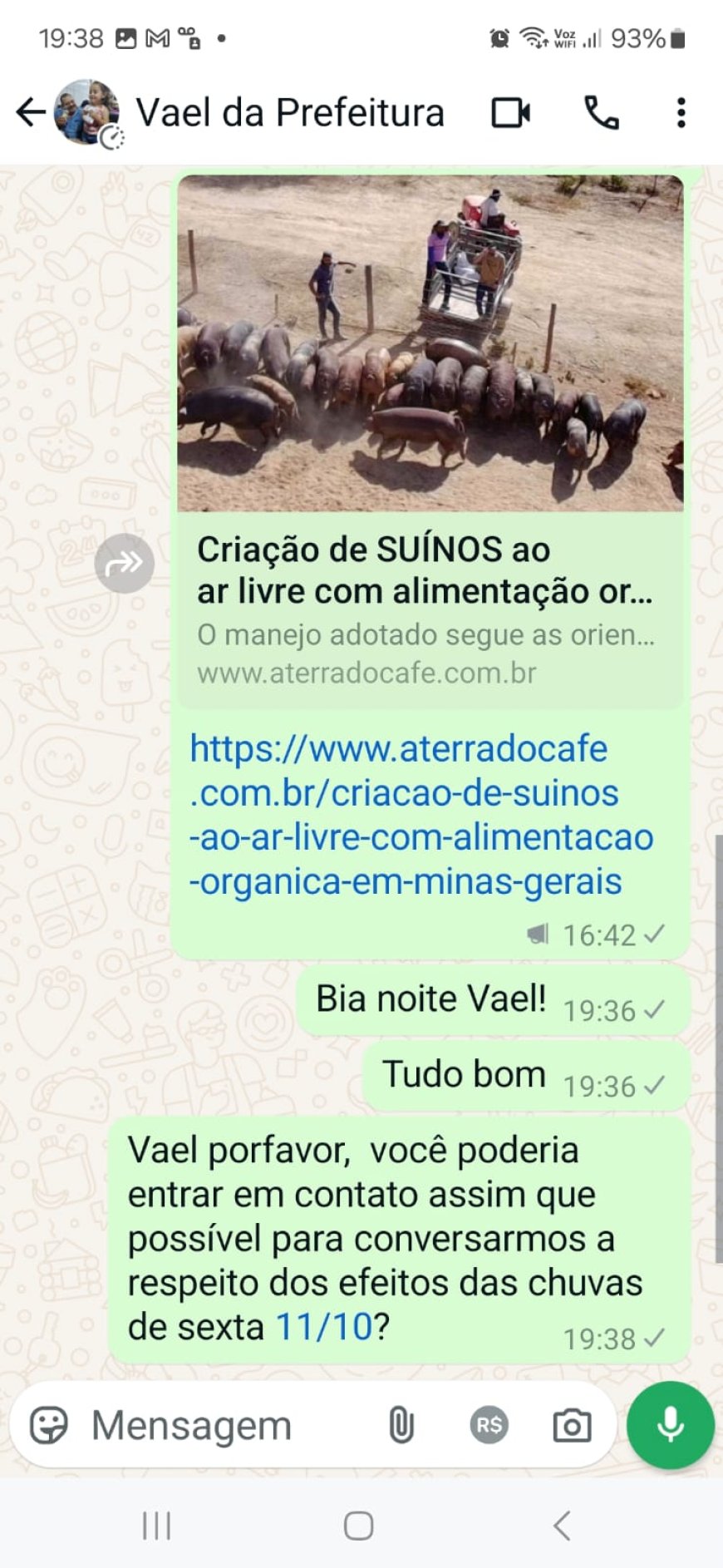Tap the 11/10 date link
Image resolution: width=723 pixels, height=1568 pixels.
click(x=323, y=1326)
